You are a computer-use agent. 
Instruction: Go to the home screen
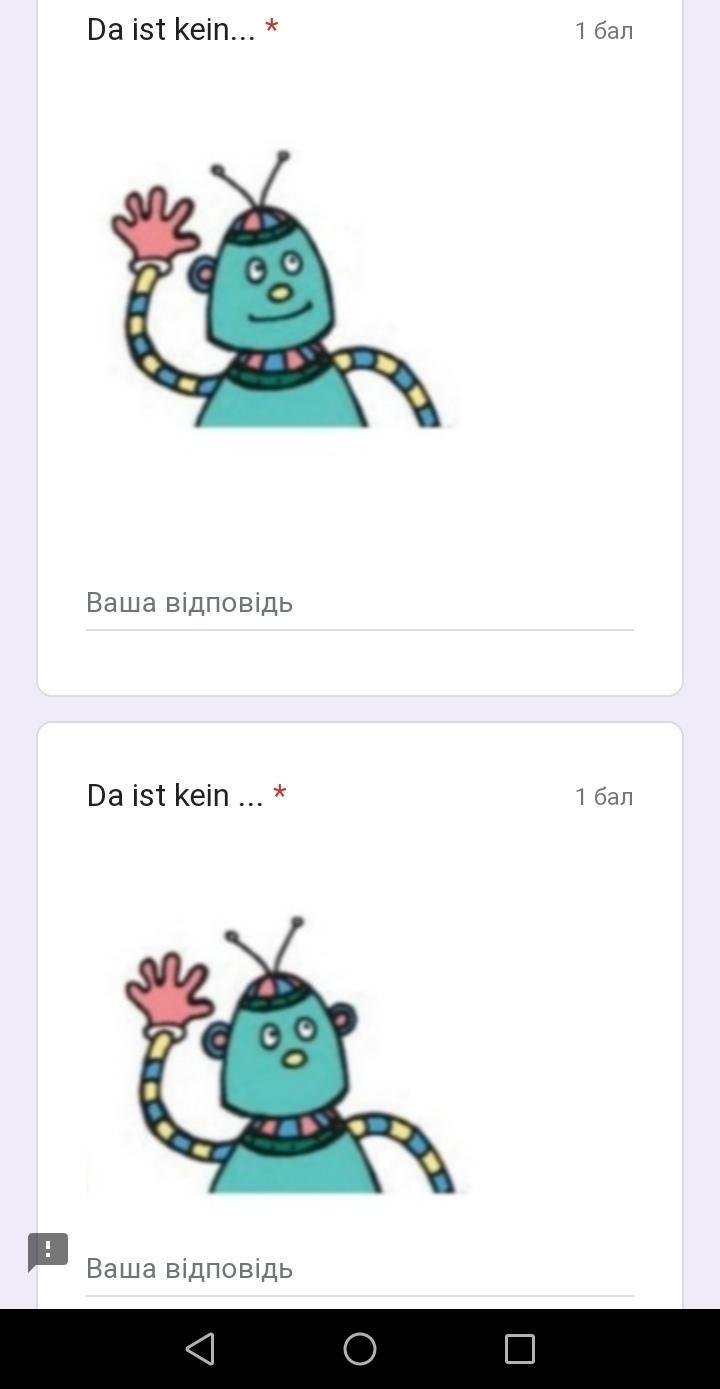click(x=360, y=1349)
